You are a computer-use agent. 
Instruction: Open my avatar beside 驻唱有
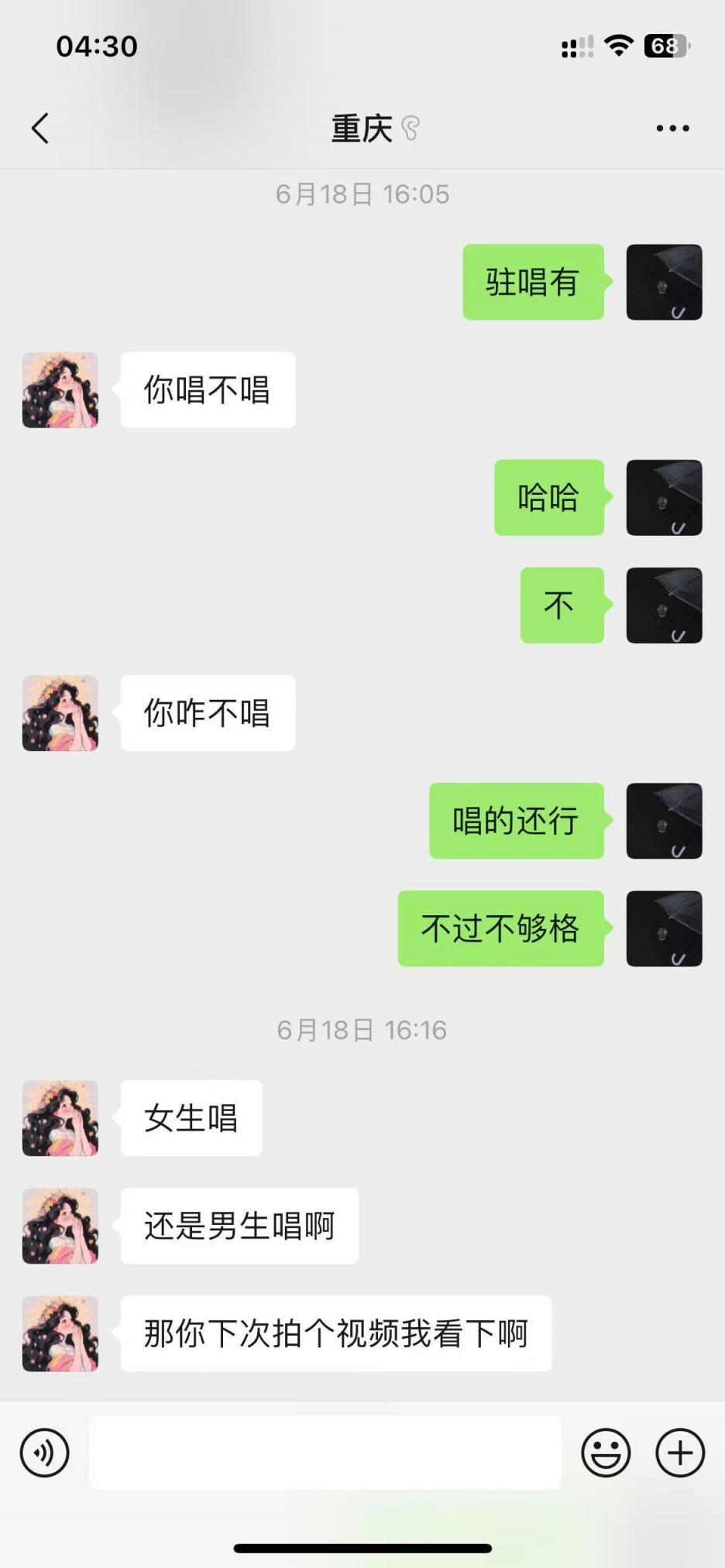point(664,283)
